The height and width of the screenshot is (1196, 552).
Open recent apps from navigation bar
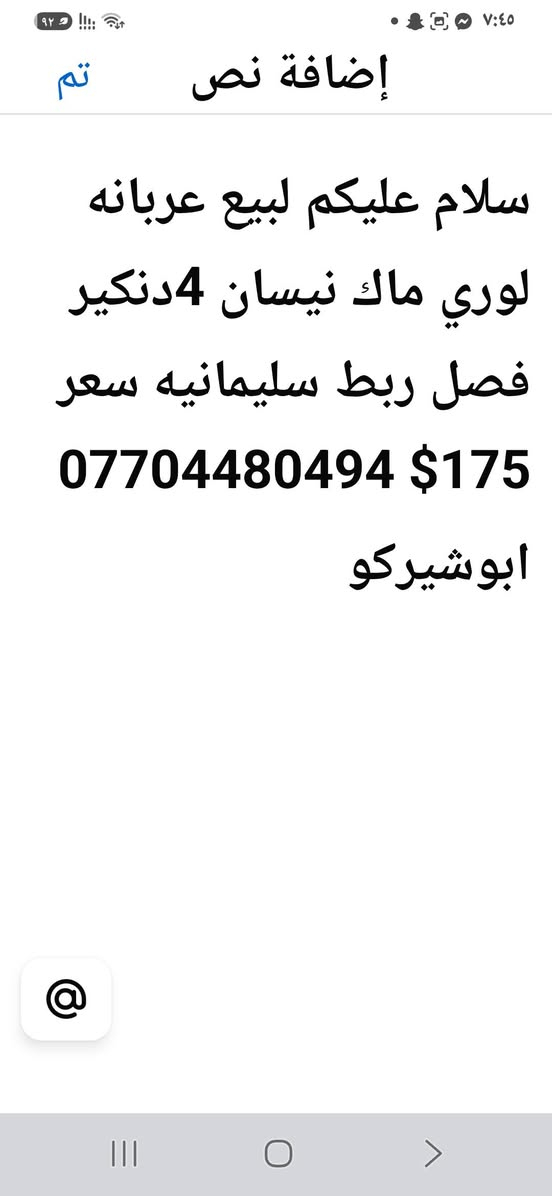click(124, 1153)
